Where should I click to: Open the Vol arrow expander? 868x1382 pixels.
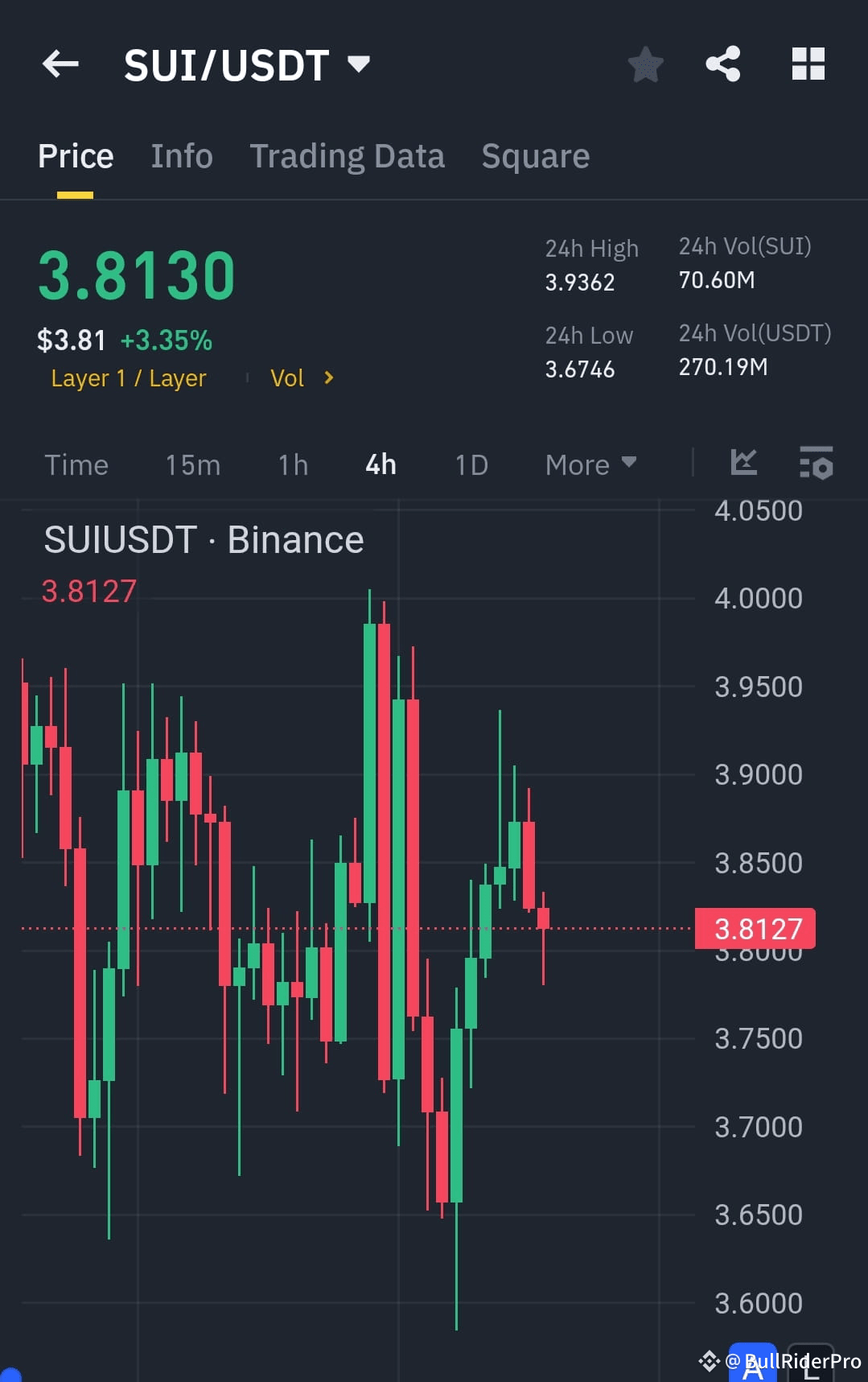pos(328,377)
